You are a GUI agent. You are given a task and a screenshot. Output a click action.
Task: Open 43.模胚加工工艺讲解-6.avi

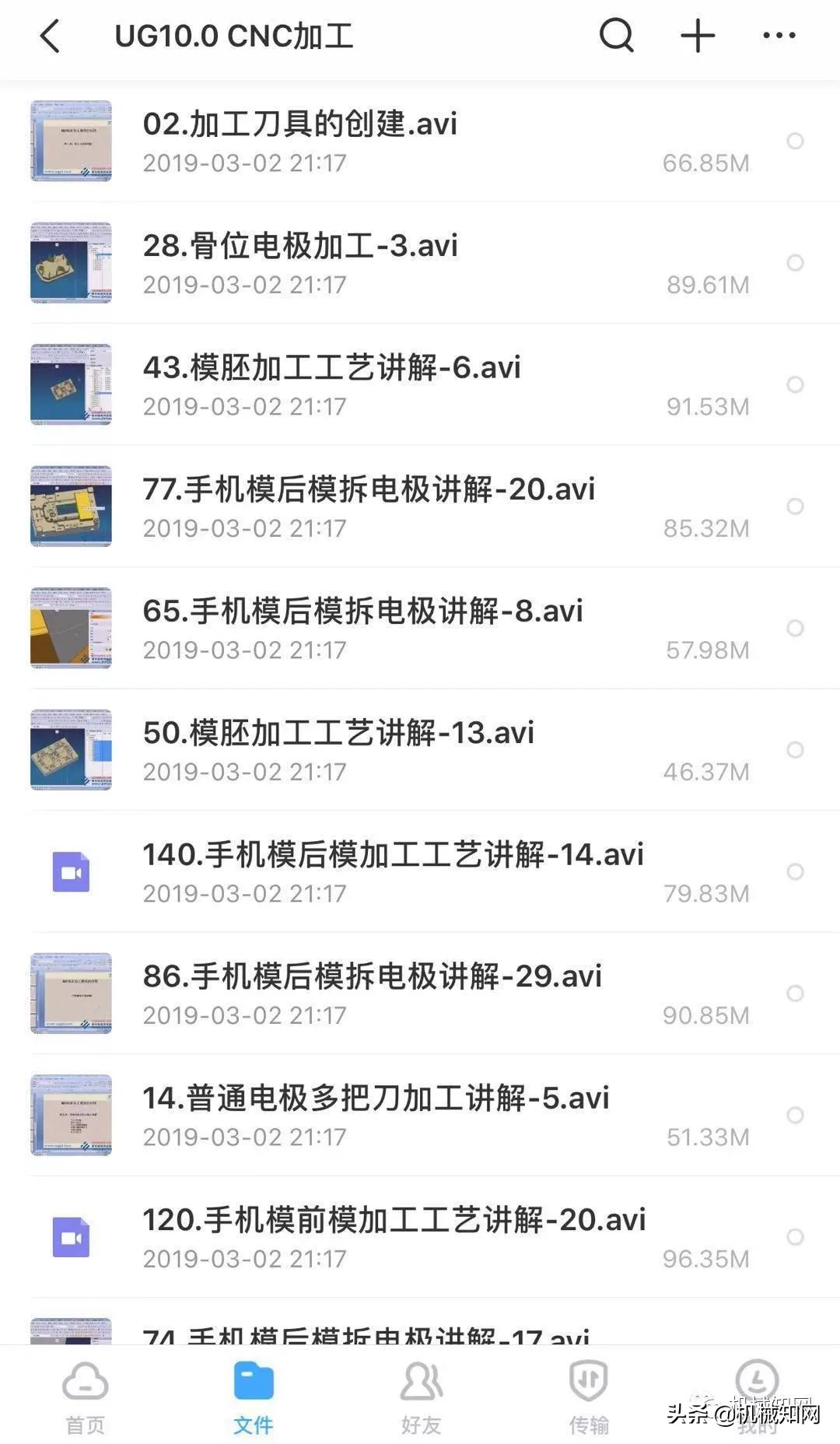click(333, 368)
